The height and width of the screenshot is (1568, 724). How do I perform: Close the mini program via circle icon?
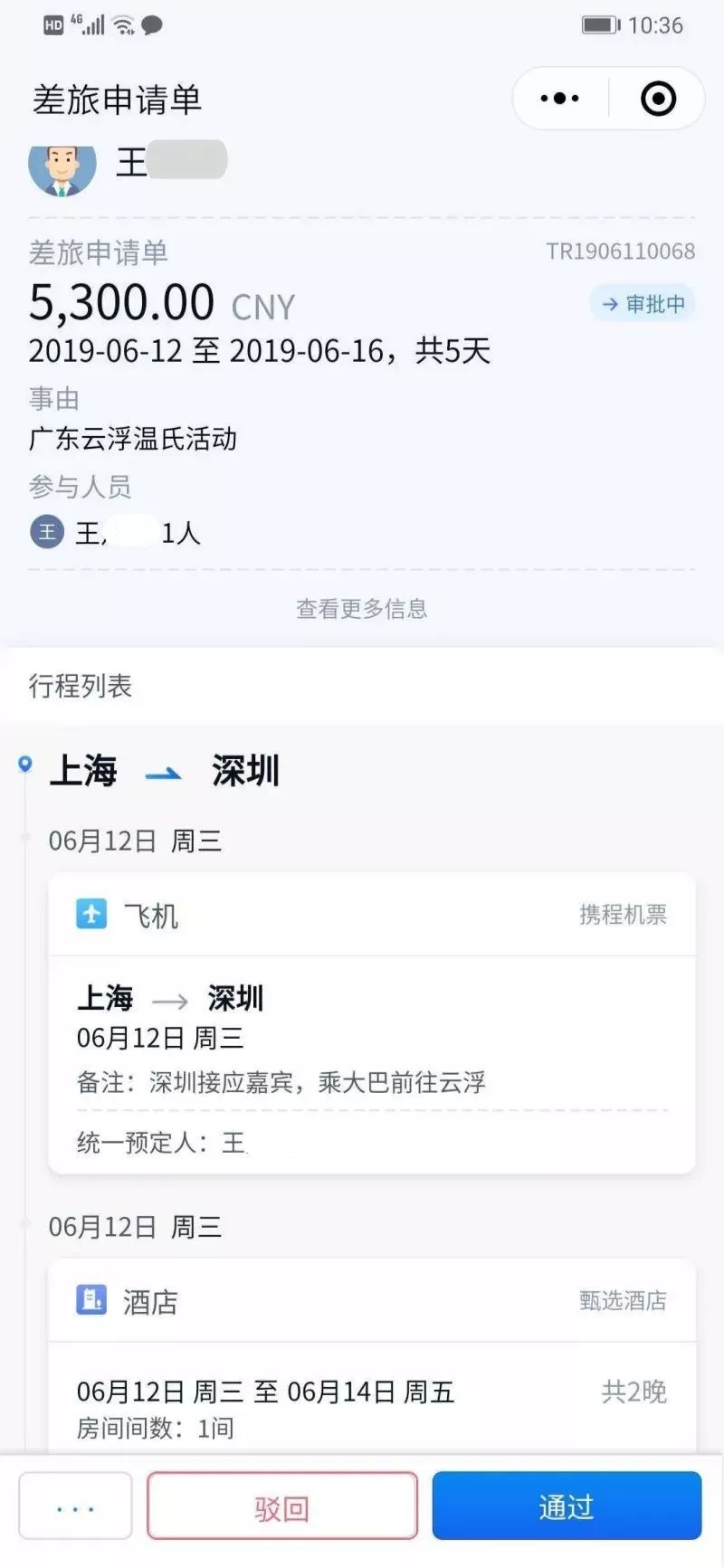point(658,98)
